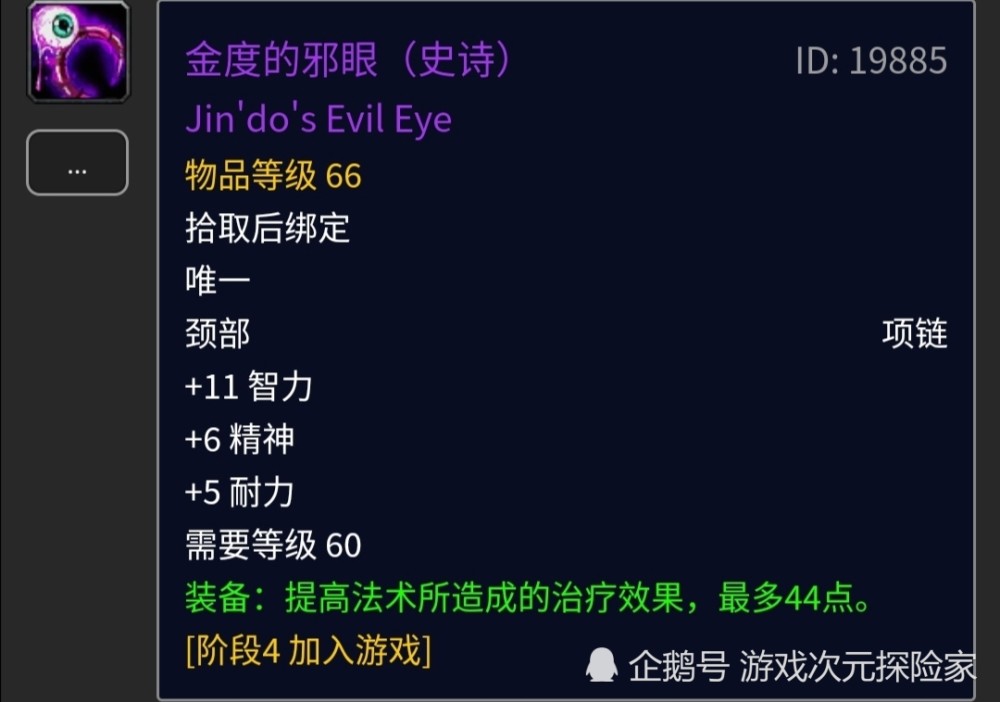The height and width of the screenshot is (702, 1000).
Task: Tap the Jin'do's Evil Eye item icon
Action: pyautogui.click(x=78, y=50)
